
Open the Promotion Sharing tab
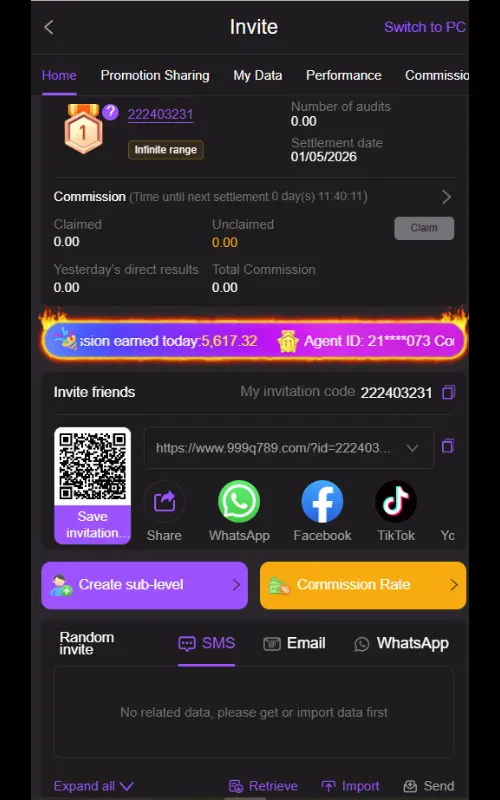pos(155,76)
